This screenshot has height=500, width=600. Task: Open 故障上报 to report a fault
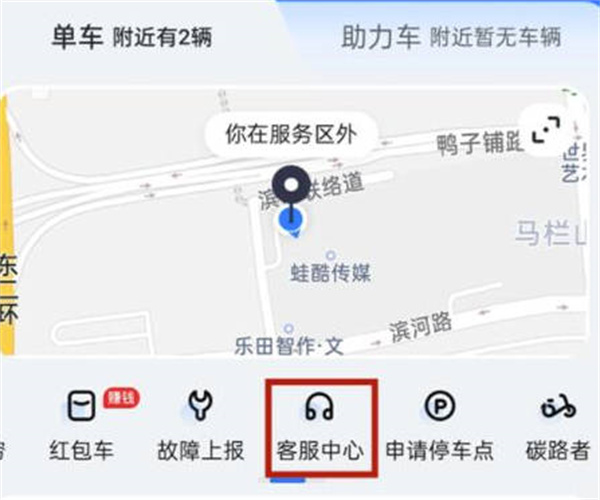coord(200,426)
